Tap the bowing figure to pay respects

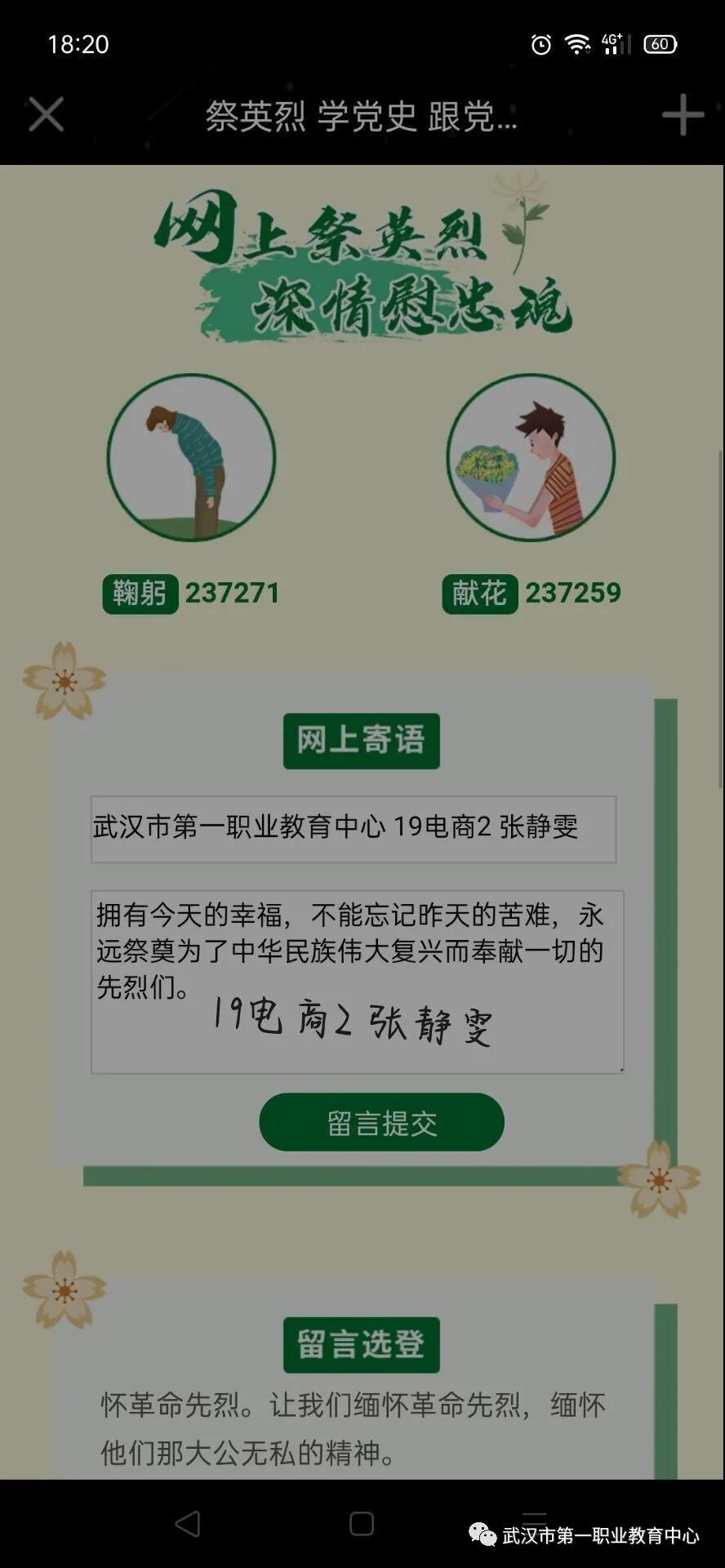click(191, 457)
